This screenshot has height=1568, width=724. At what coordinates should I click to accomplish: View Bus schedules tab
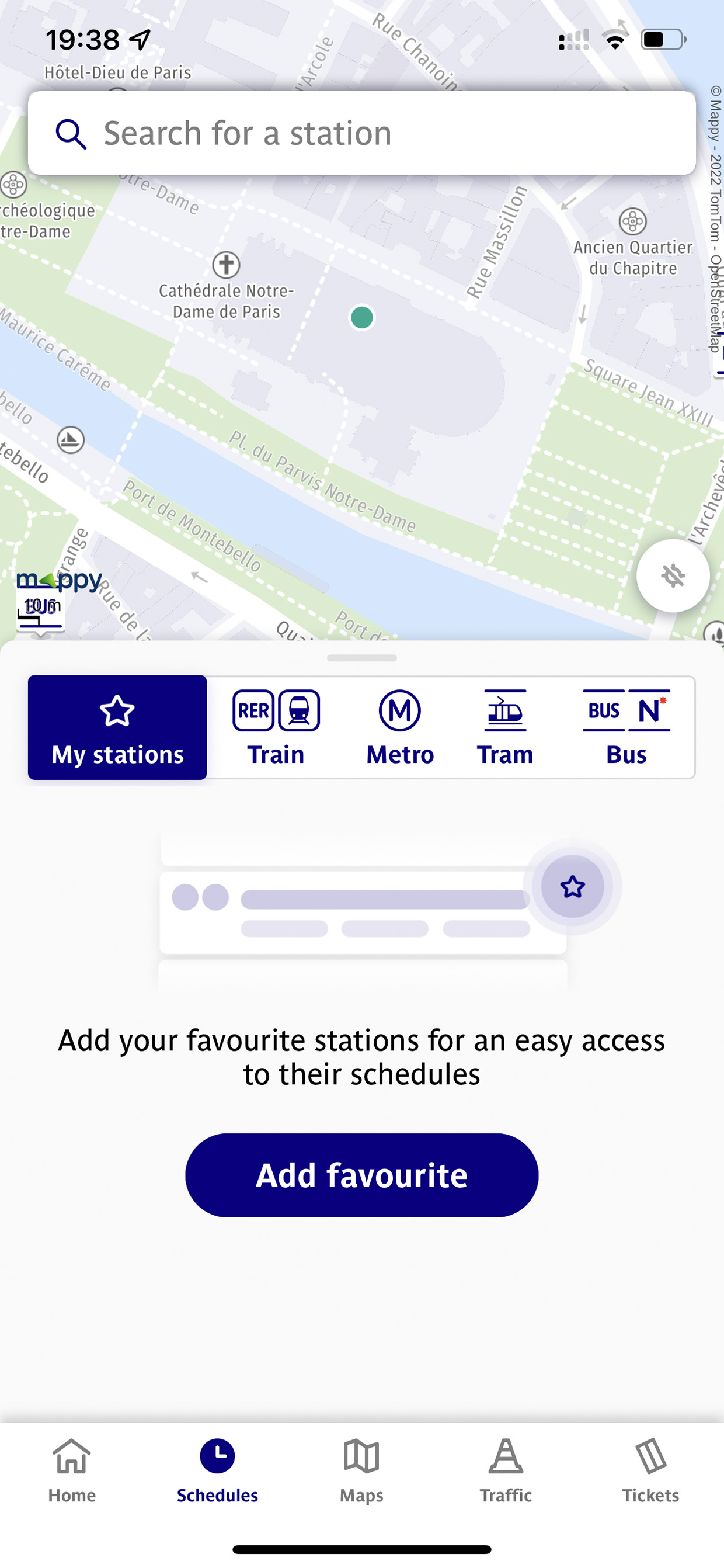[626, 727]
